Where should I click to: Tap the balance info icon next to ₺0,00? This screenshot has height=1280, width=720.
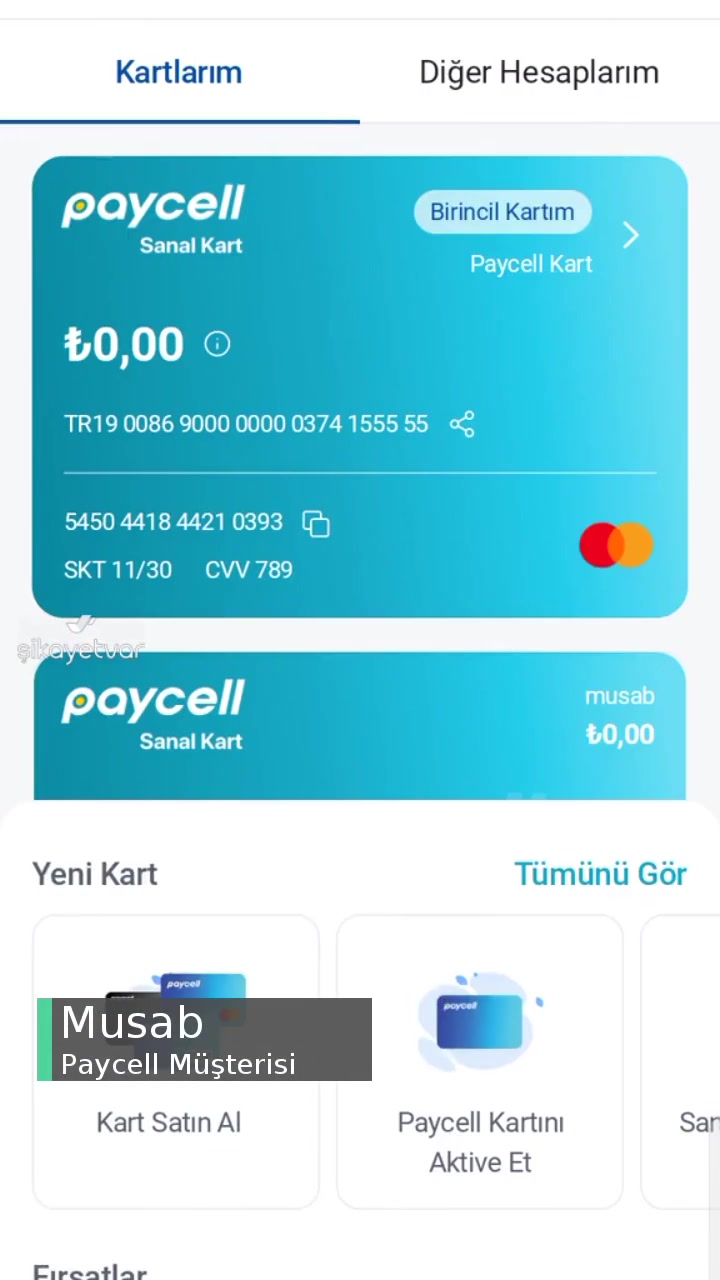pos(217,344)
